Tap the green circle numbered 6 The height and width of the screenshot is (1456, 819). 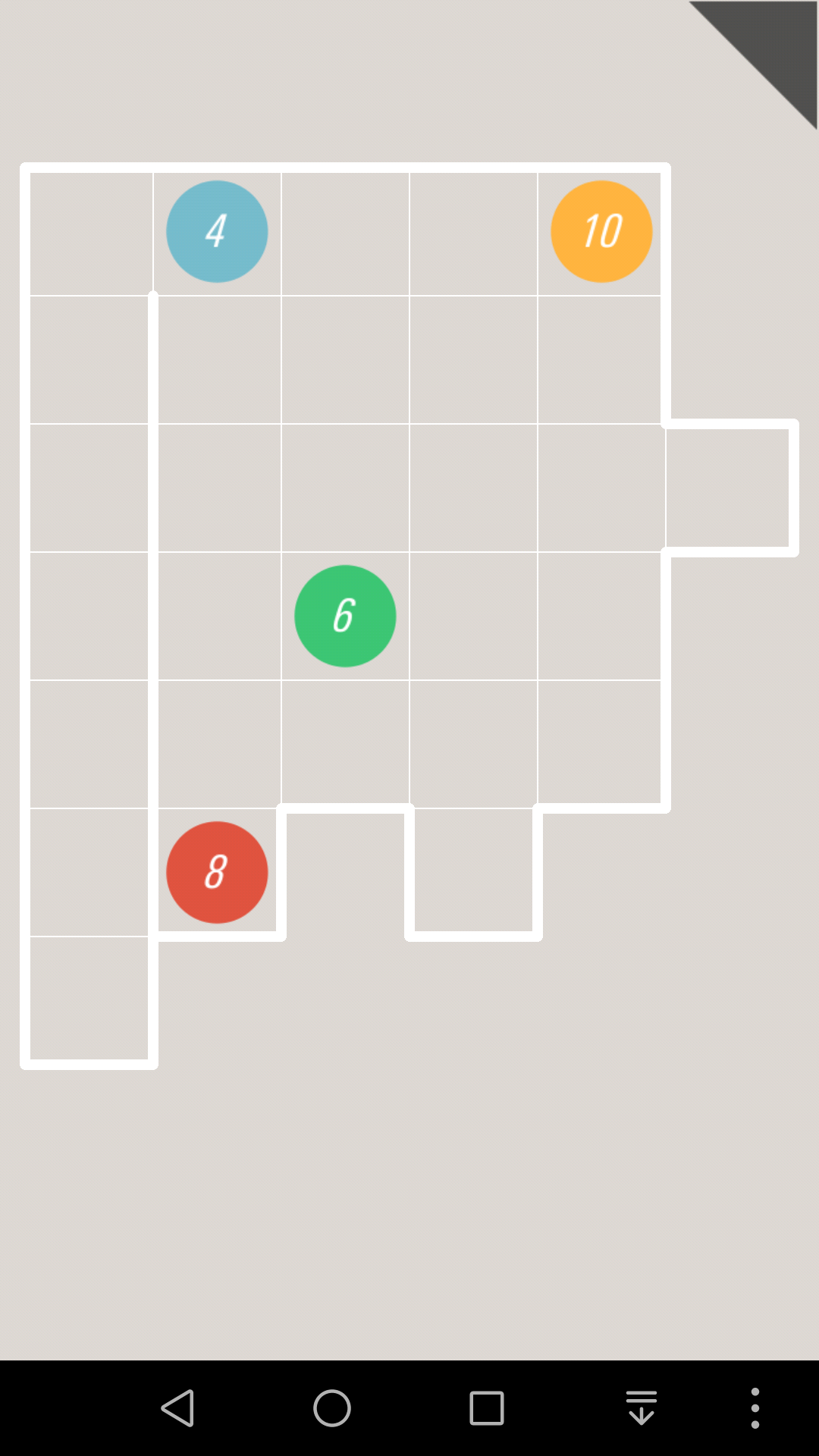coord(345,616)
